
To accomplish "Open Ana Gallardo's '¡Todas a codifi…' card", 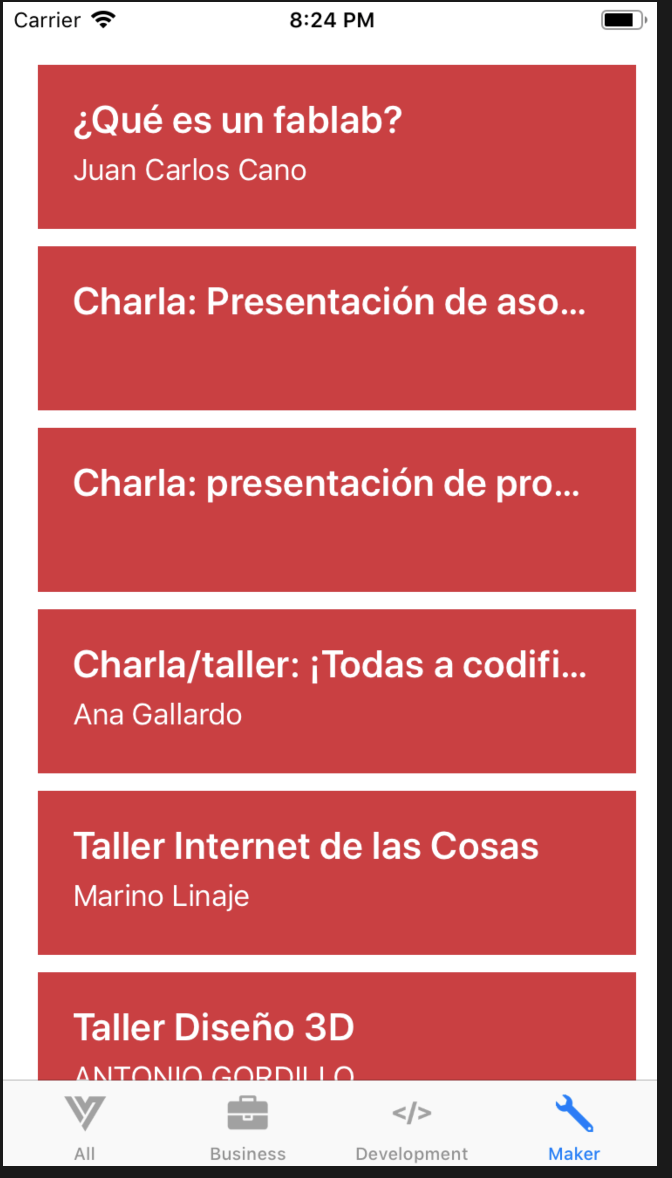I will 337,691.
